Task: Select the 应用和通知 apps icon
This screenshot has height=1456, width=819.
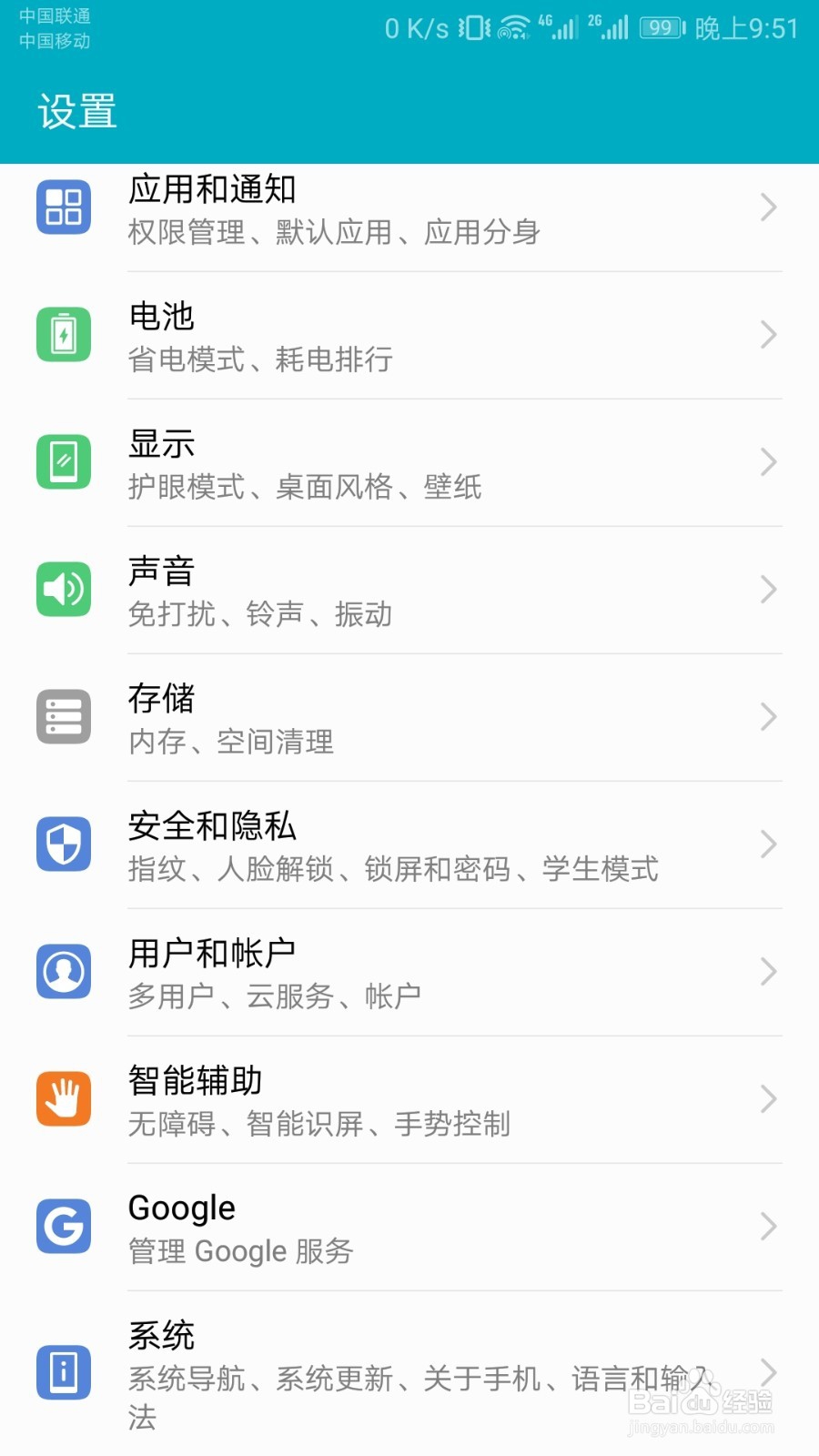Action: tap(64, 207)
